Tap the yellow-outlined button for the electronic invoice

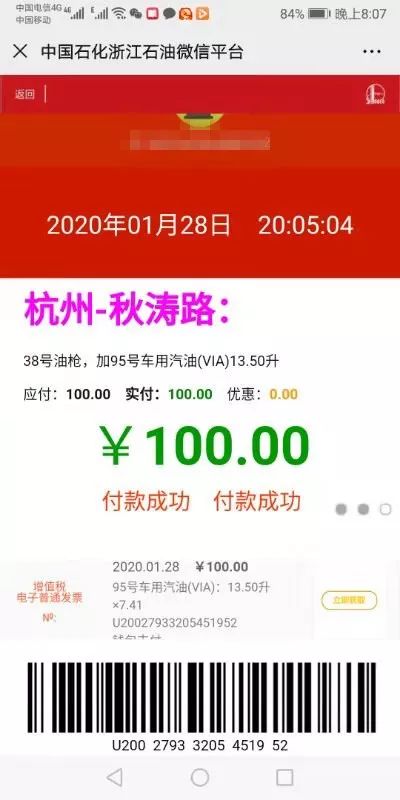pyautogui.click(x=349, y=600)
